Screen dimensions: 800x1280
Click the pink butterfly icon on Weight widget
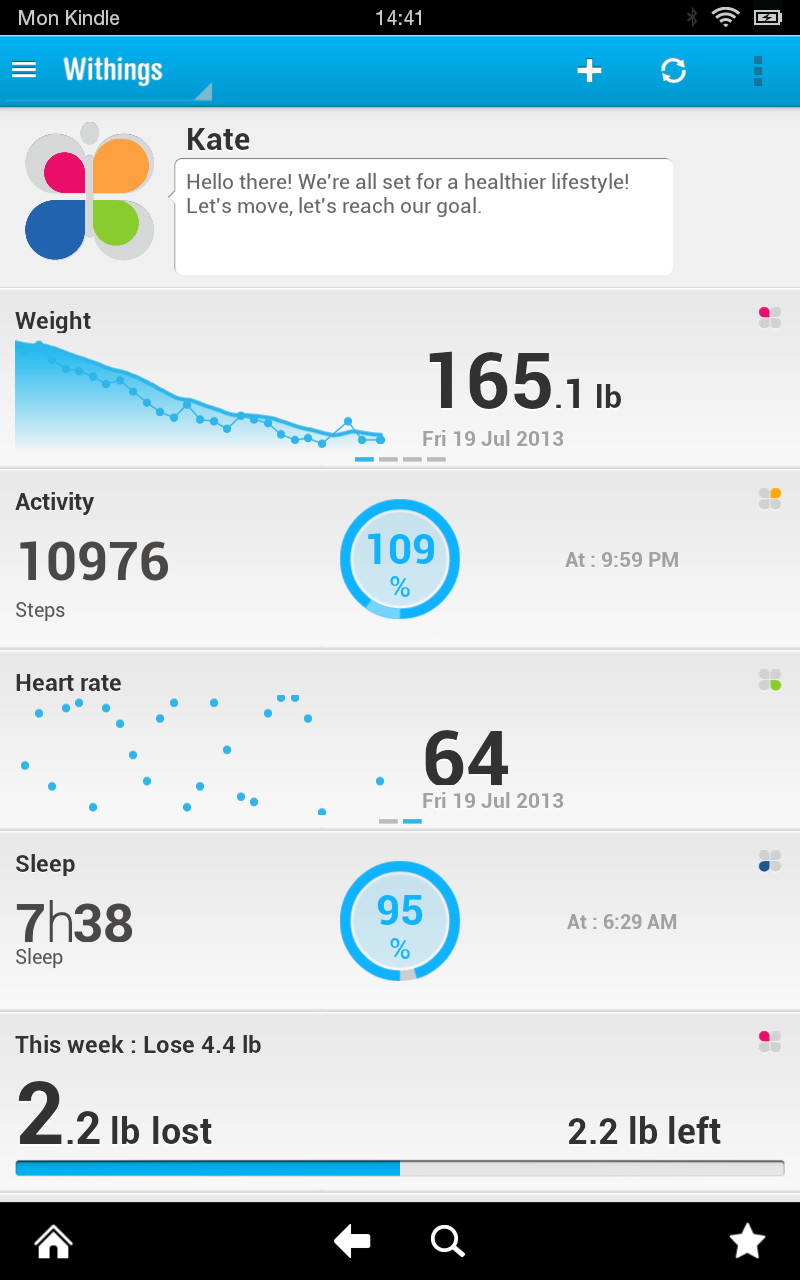pyautogui.click(x=768, y=317)
